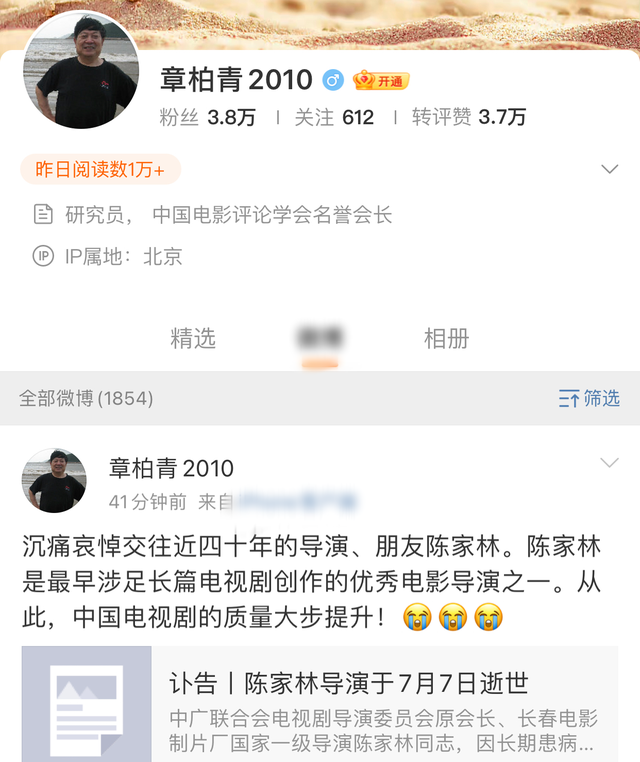Open the post options chevron on the 章柏青 post
640x762 pixels.
(x=609, y=463)
